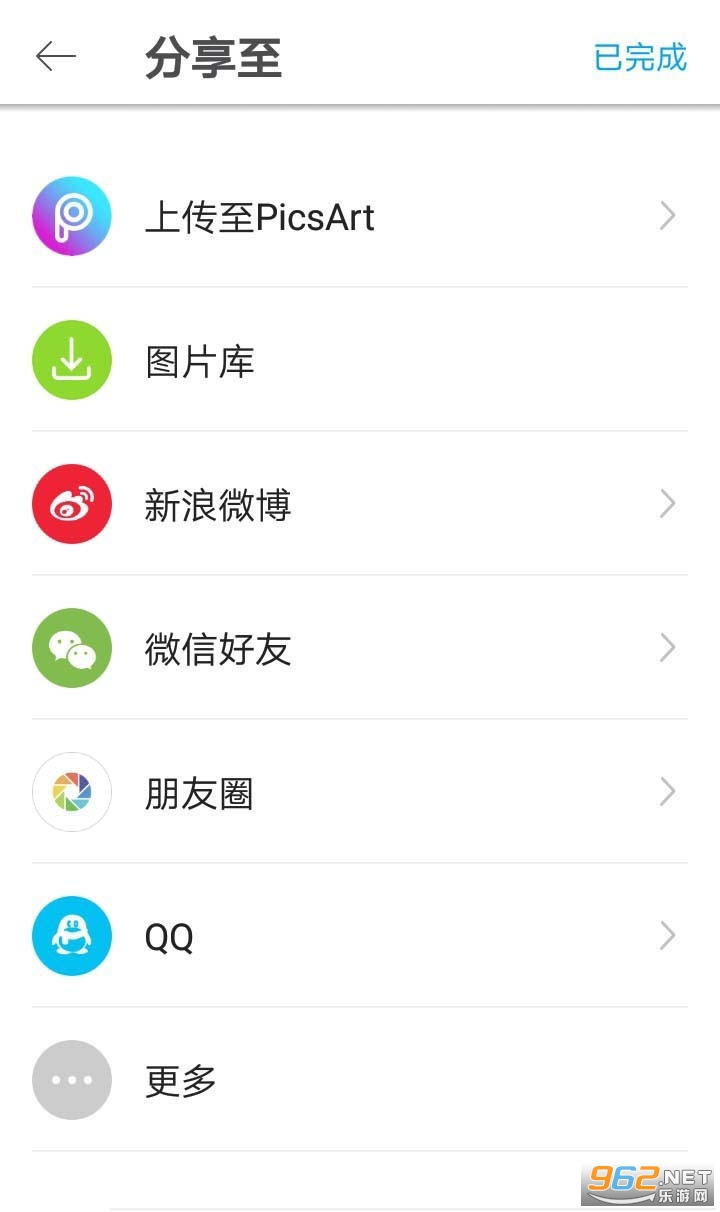720x1212 pixels.
Task: Save to 图片库
Action: tap(360, 360)
